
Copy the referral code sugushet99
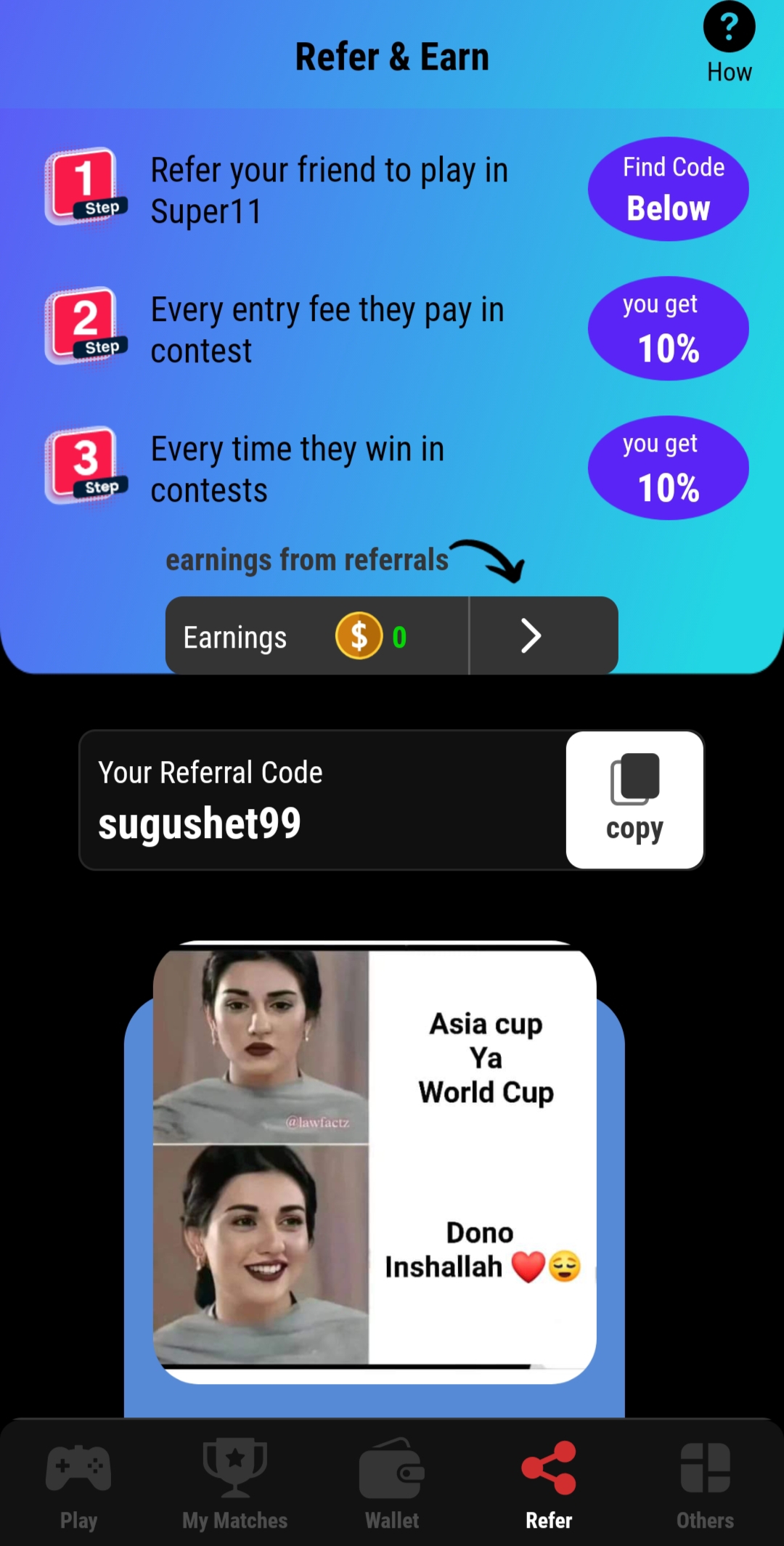point(634,800)
